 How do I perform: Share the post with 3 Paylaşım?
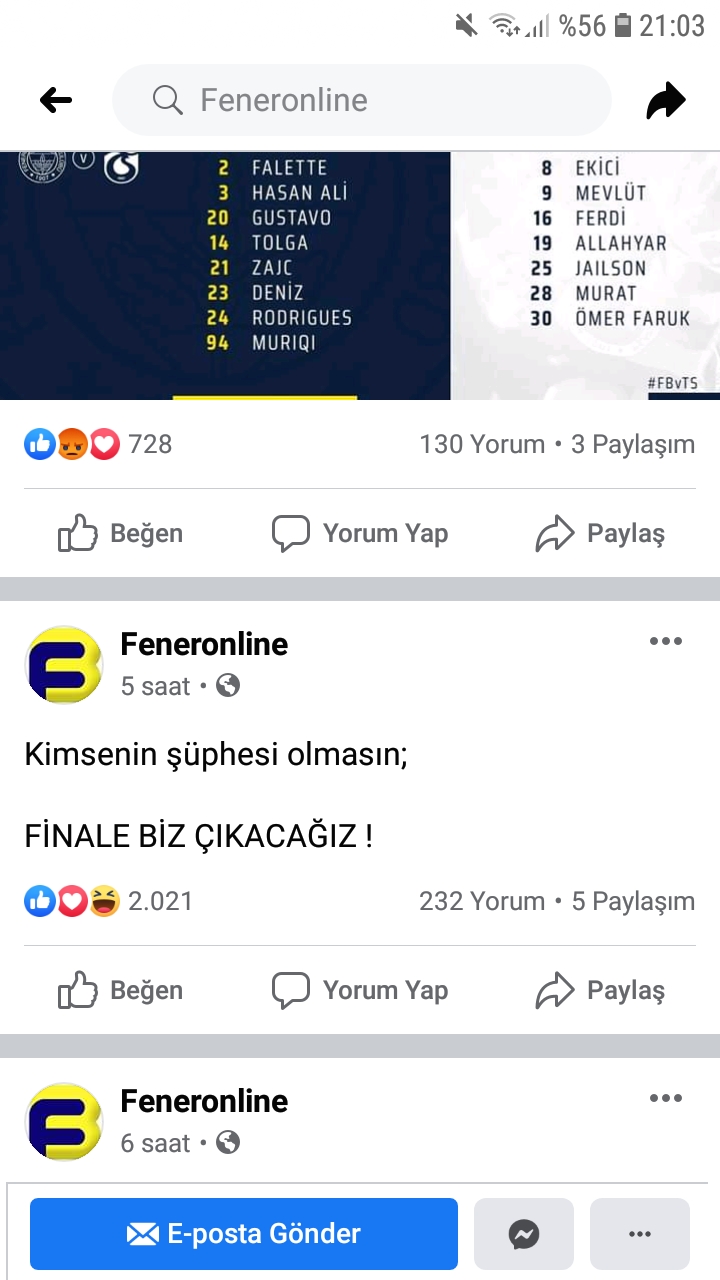[x=600, y=533]
